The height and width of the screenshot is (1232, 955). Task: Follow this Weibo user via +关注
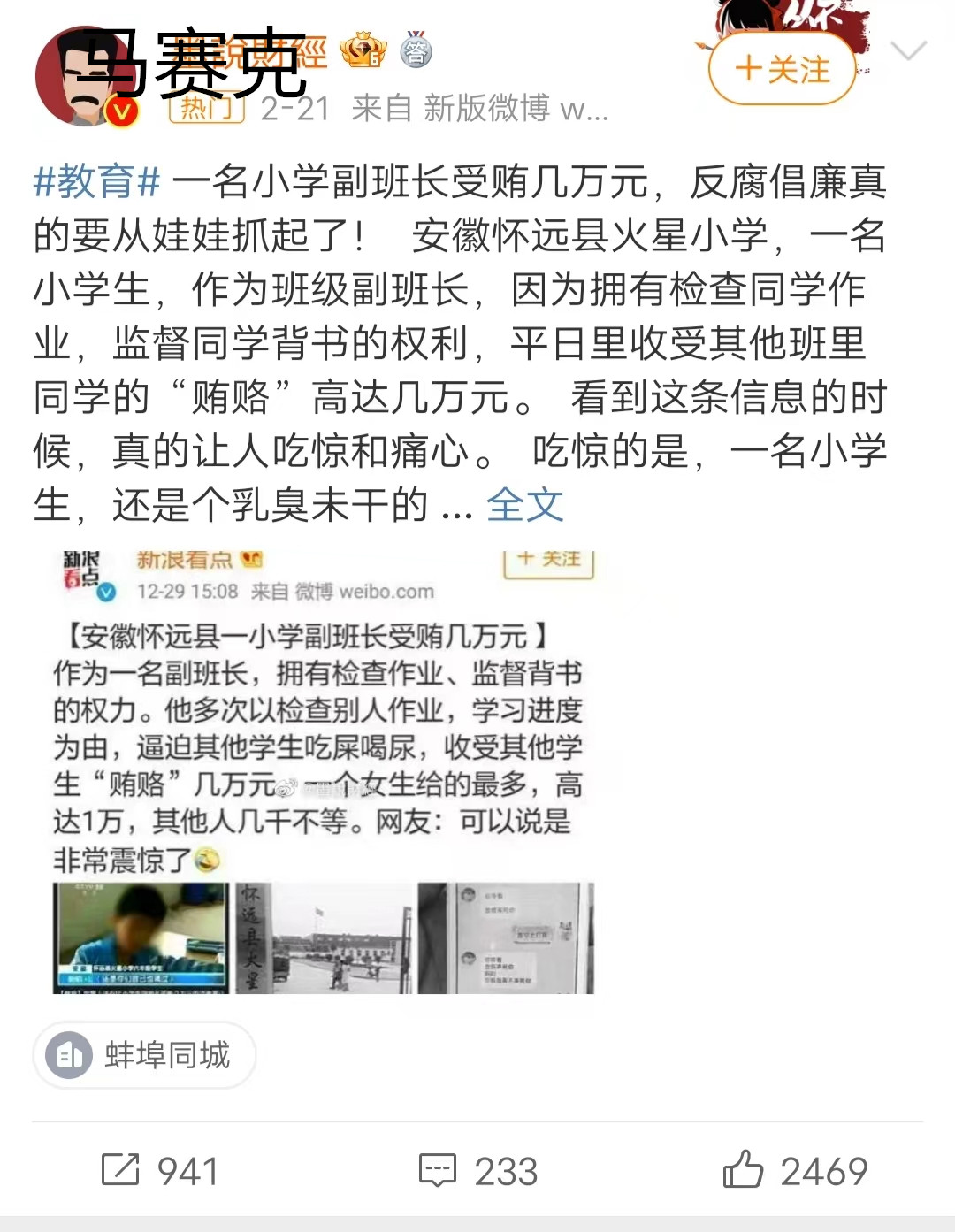click(x=782, y=69)
